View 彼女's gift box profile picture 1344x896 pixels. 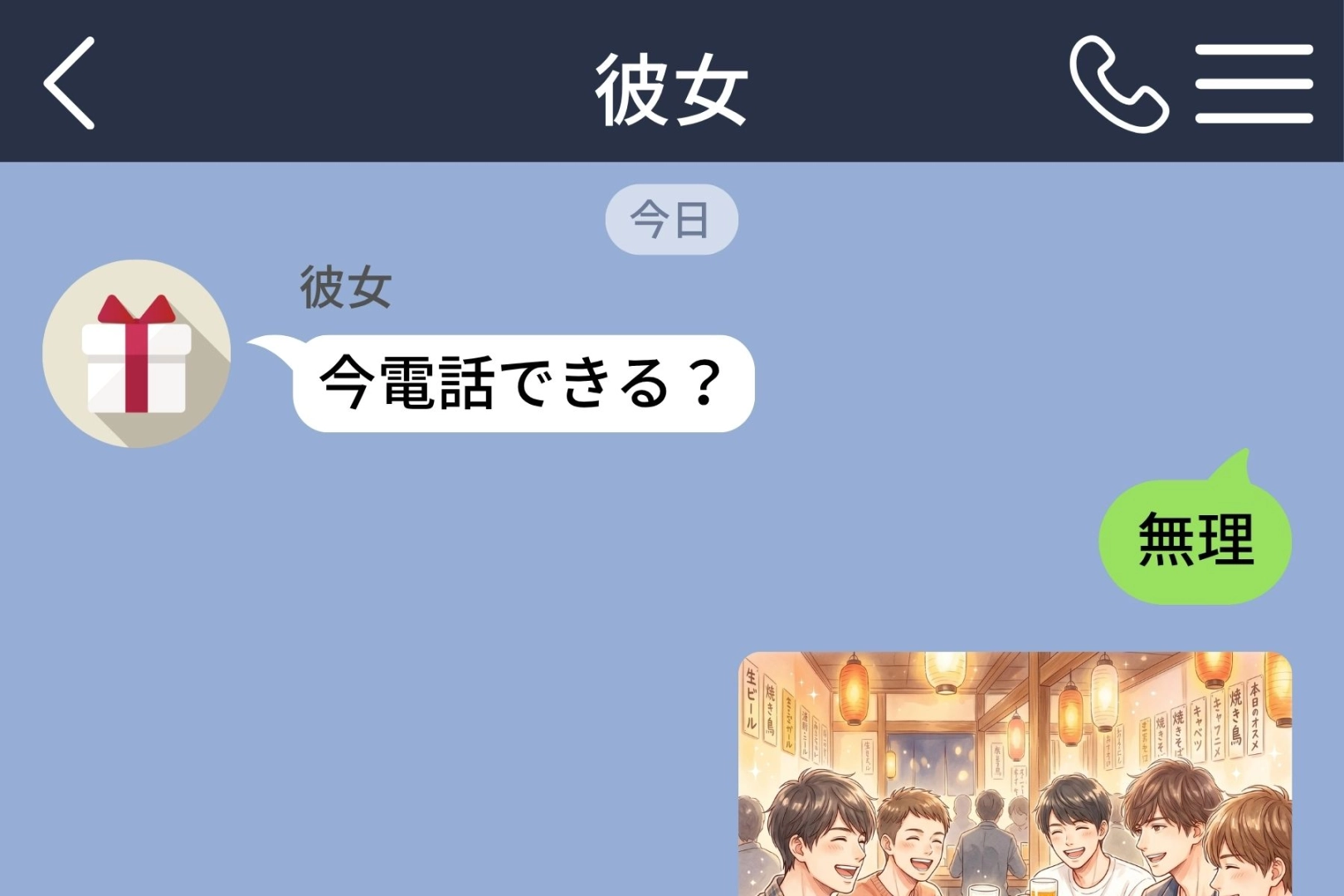(x=136, y=353)
